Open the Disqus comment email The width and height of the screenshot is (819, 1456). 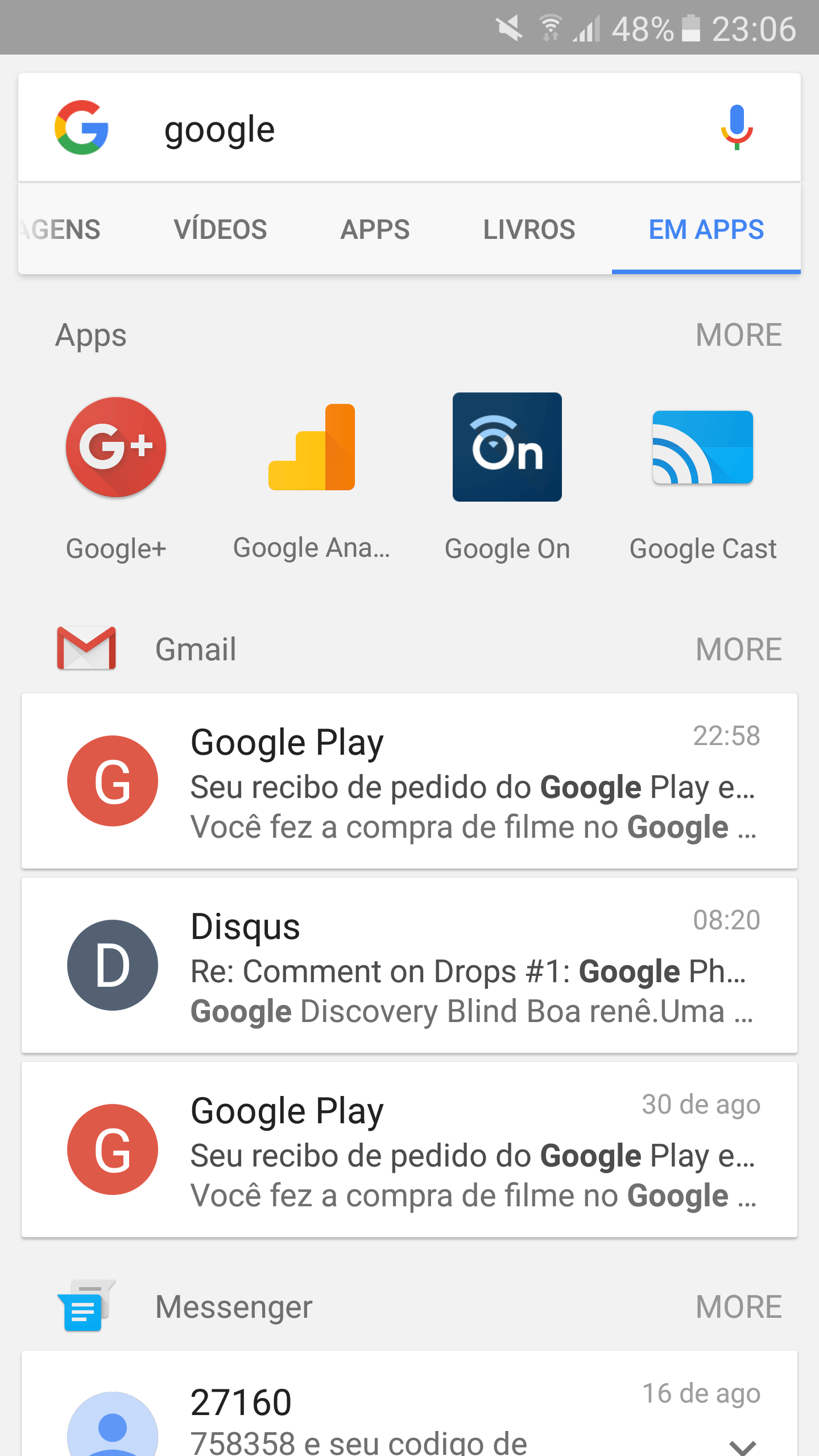[409, 967]
